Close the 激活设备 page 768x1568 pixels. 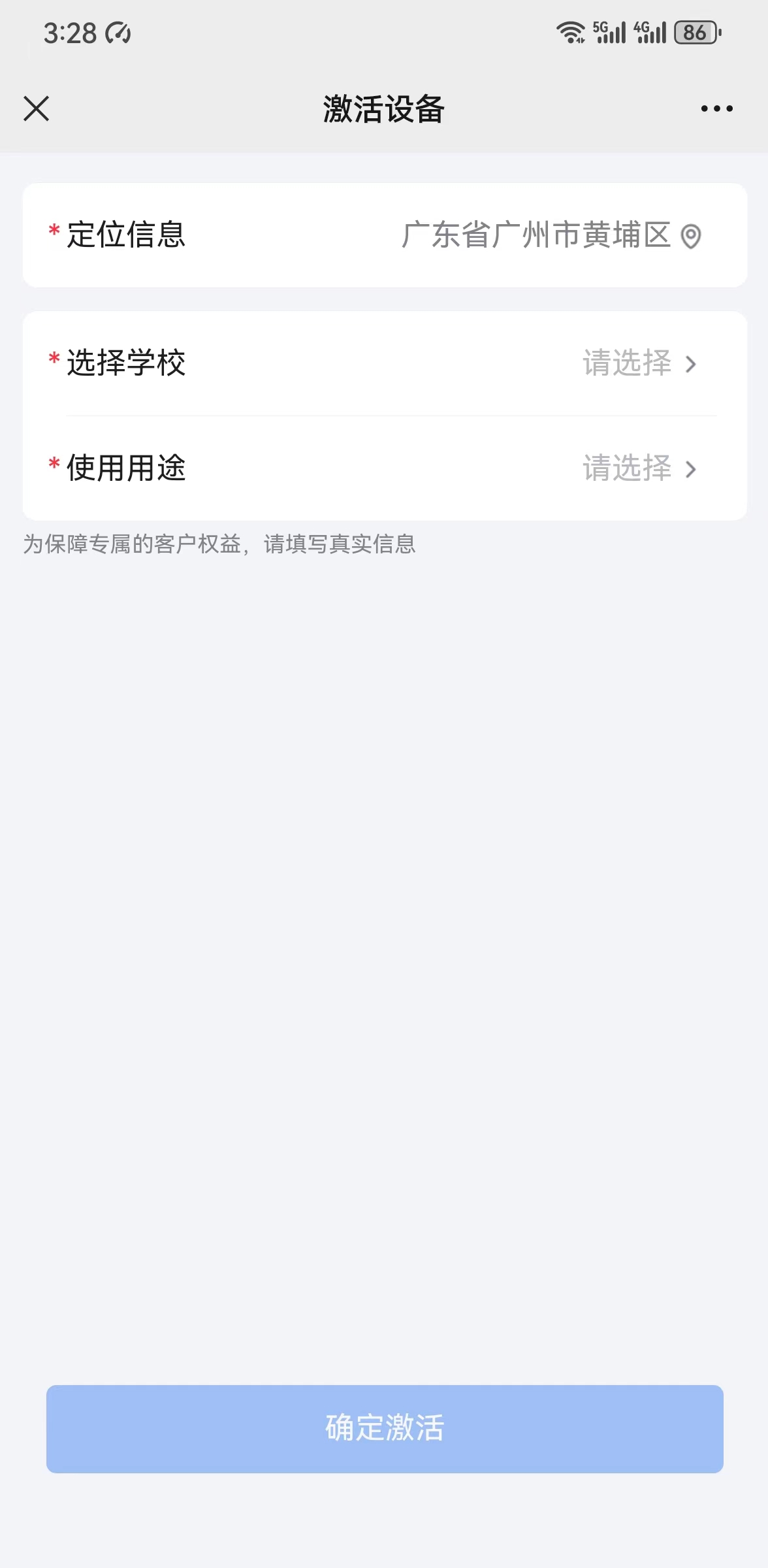pyautogui.click(x=37, y=108)
